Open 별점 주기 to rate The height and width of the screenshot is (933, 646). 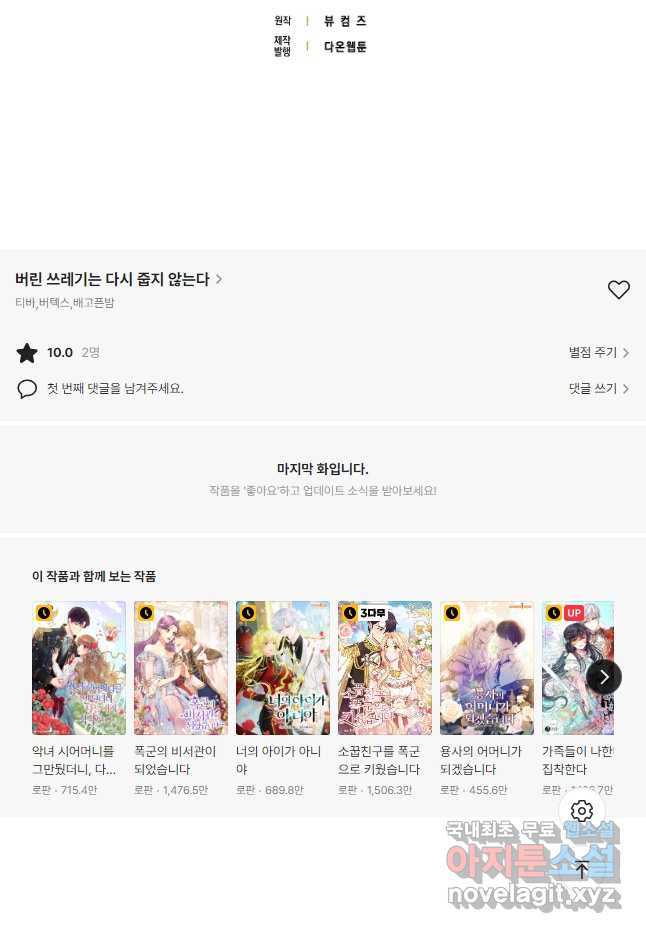598,353
